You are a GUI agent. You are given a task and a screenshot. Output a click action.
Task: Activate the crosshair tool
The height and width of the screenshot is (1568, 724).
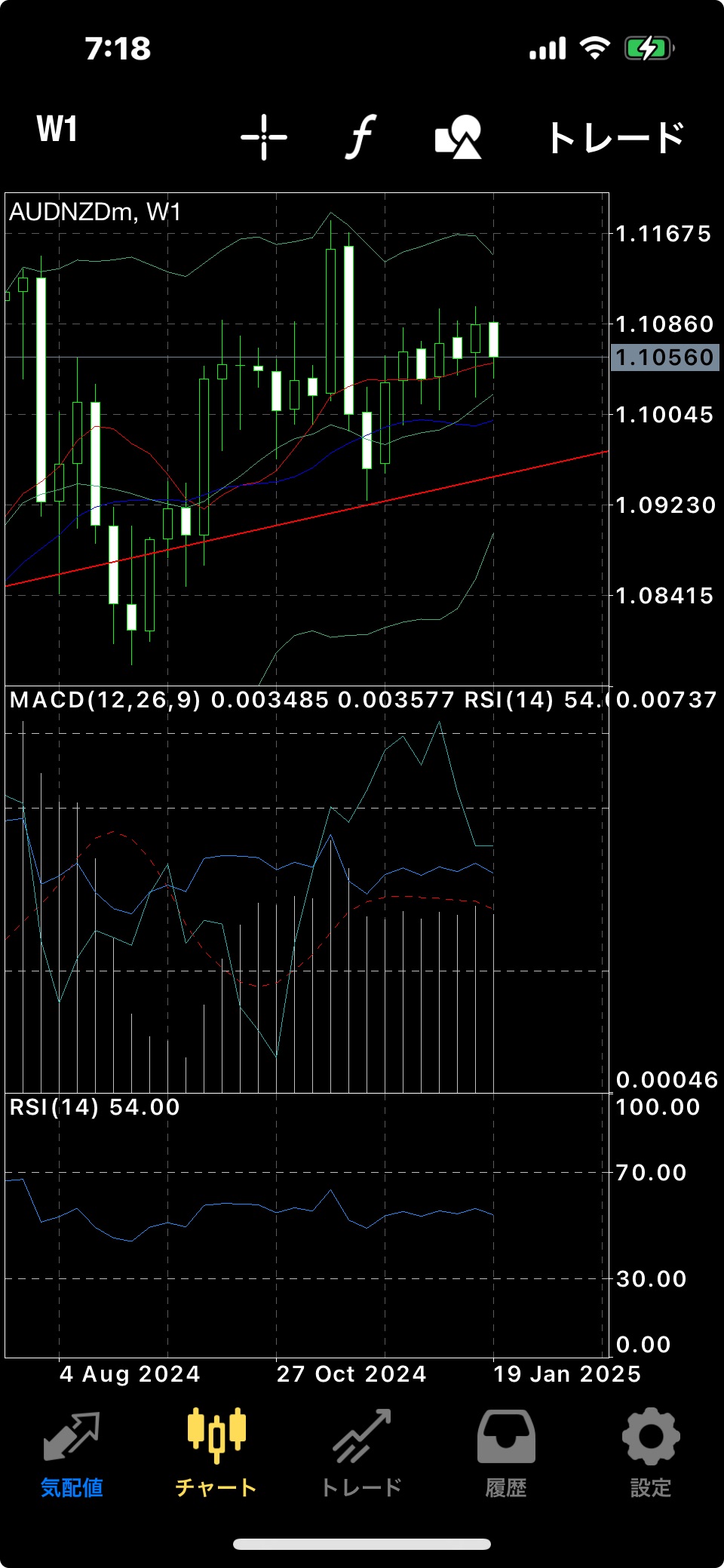pyautogui.click(x=264, y=137)
